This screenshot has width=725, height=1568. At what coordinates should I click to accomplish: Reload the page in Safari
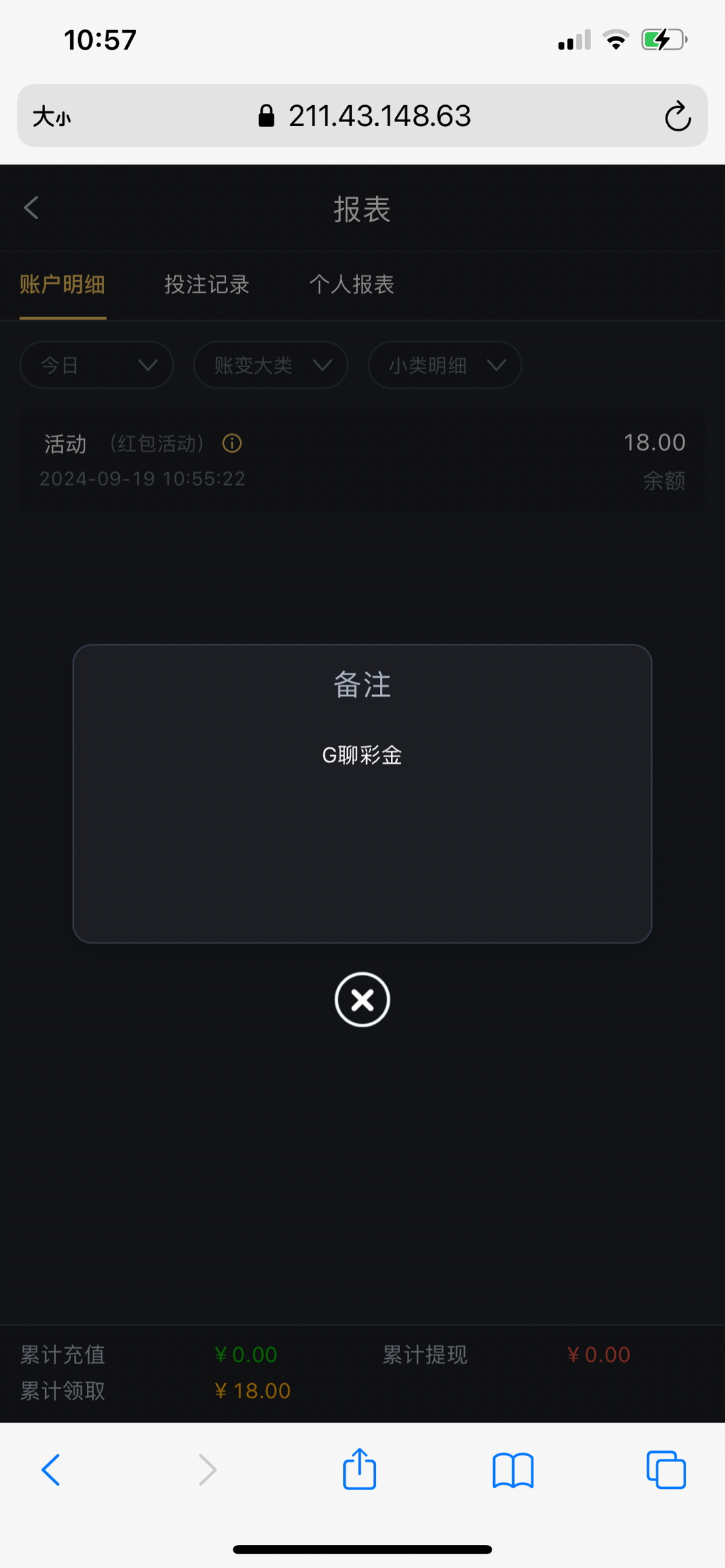pos(678,116)
